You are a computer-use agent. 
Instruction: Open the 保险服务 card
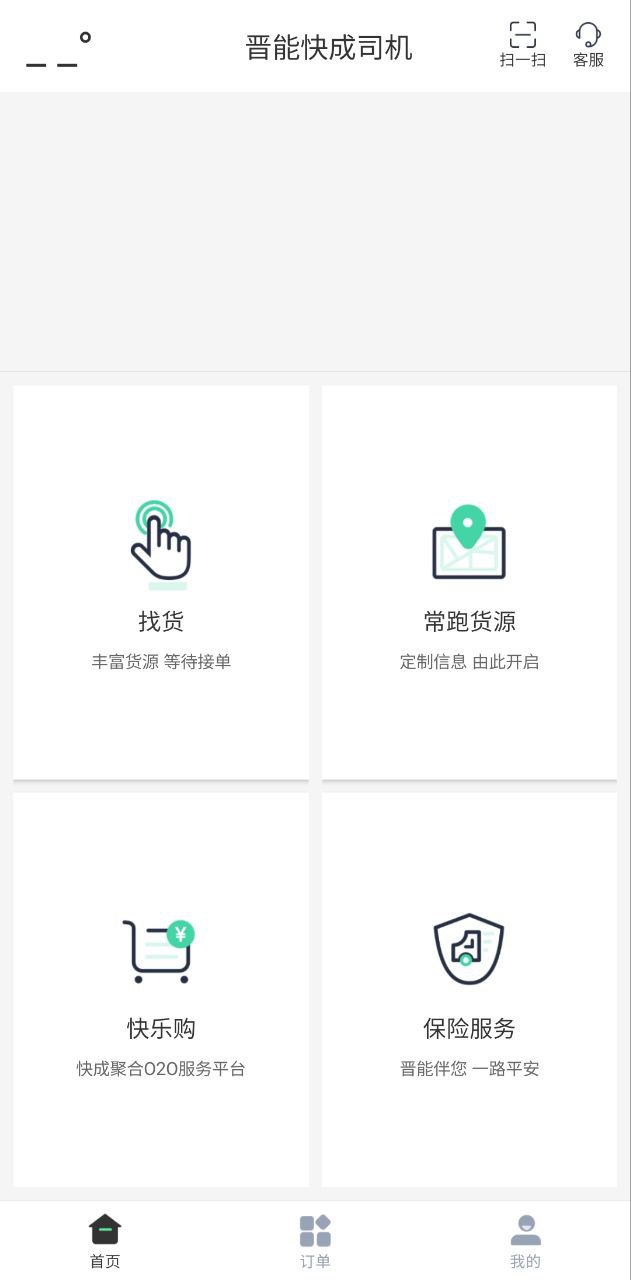[x=469, y=989]
